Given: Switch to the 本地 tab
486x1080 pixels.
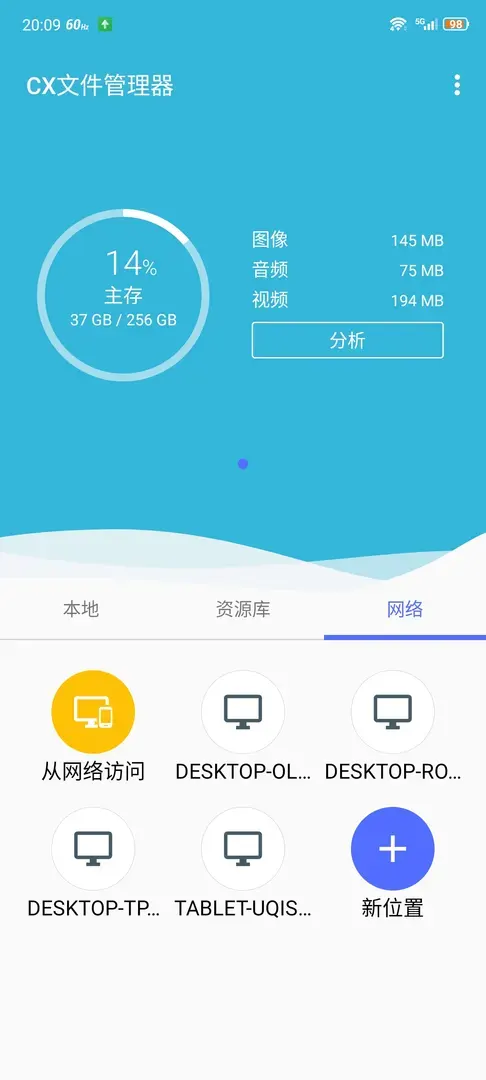Looking at the screenshot, I should [81, 609].
